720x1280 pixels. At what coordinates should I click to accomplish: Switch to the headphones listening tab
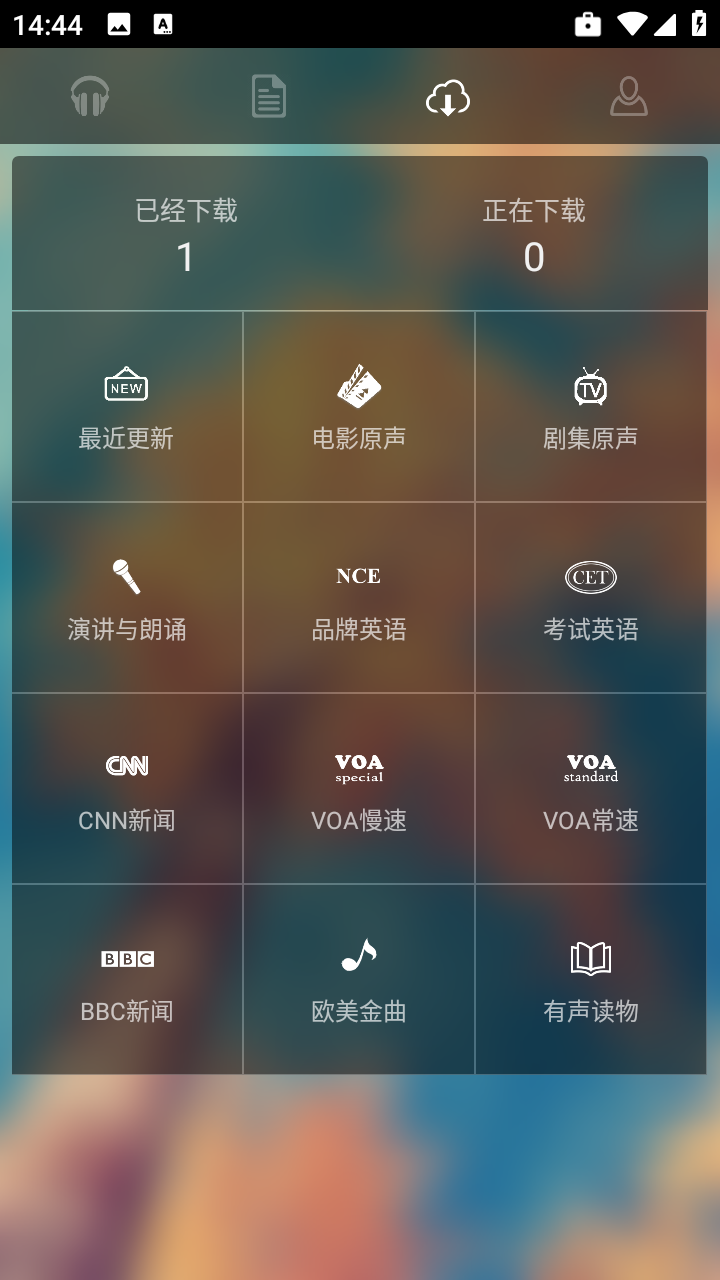[90, 97]
